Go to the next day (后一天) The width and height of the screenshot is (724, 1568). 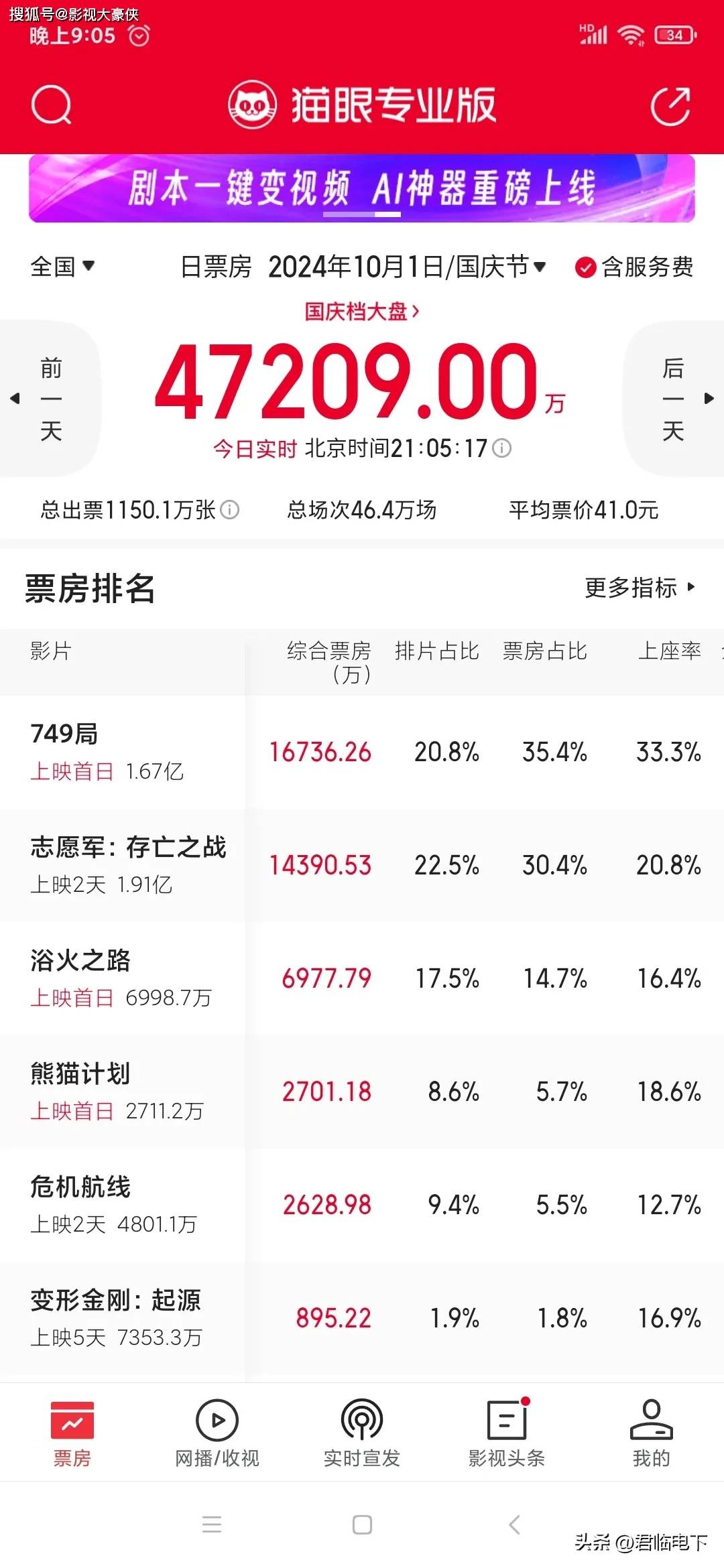[x=674, y=399]
